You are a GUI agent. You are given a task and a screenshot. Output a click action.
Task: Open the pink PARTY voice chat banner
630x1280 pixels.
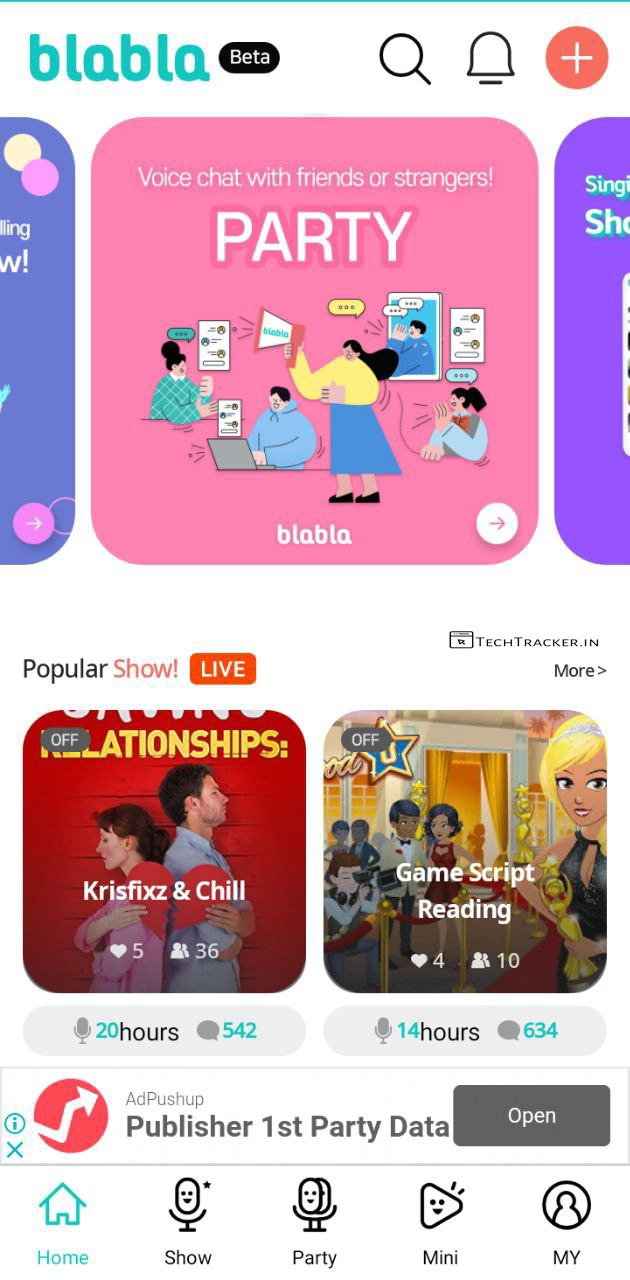pyautogui.click(x=314, y=340)
